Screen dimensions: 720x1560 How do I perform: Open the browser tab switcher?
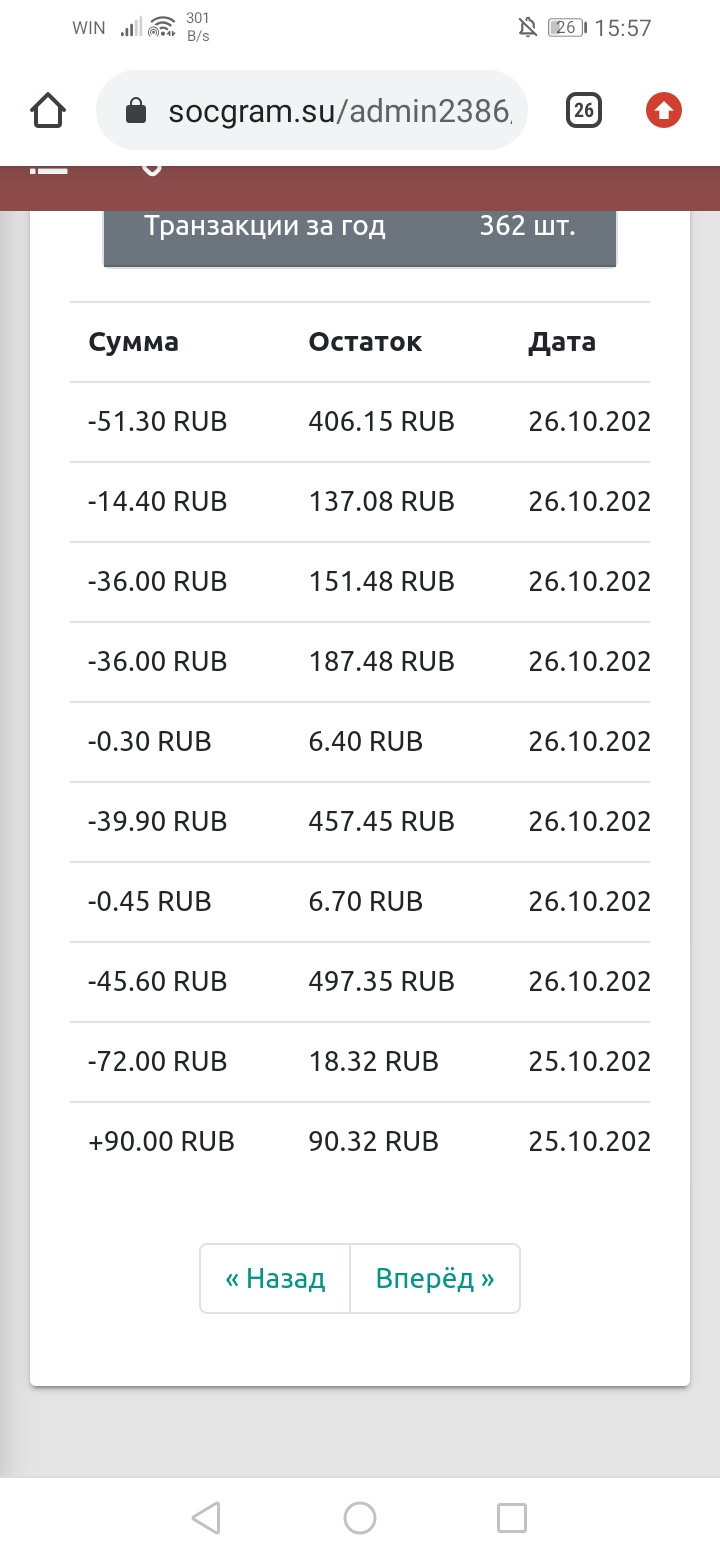click(x=584, y=110)
